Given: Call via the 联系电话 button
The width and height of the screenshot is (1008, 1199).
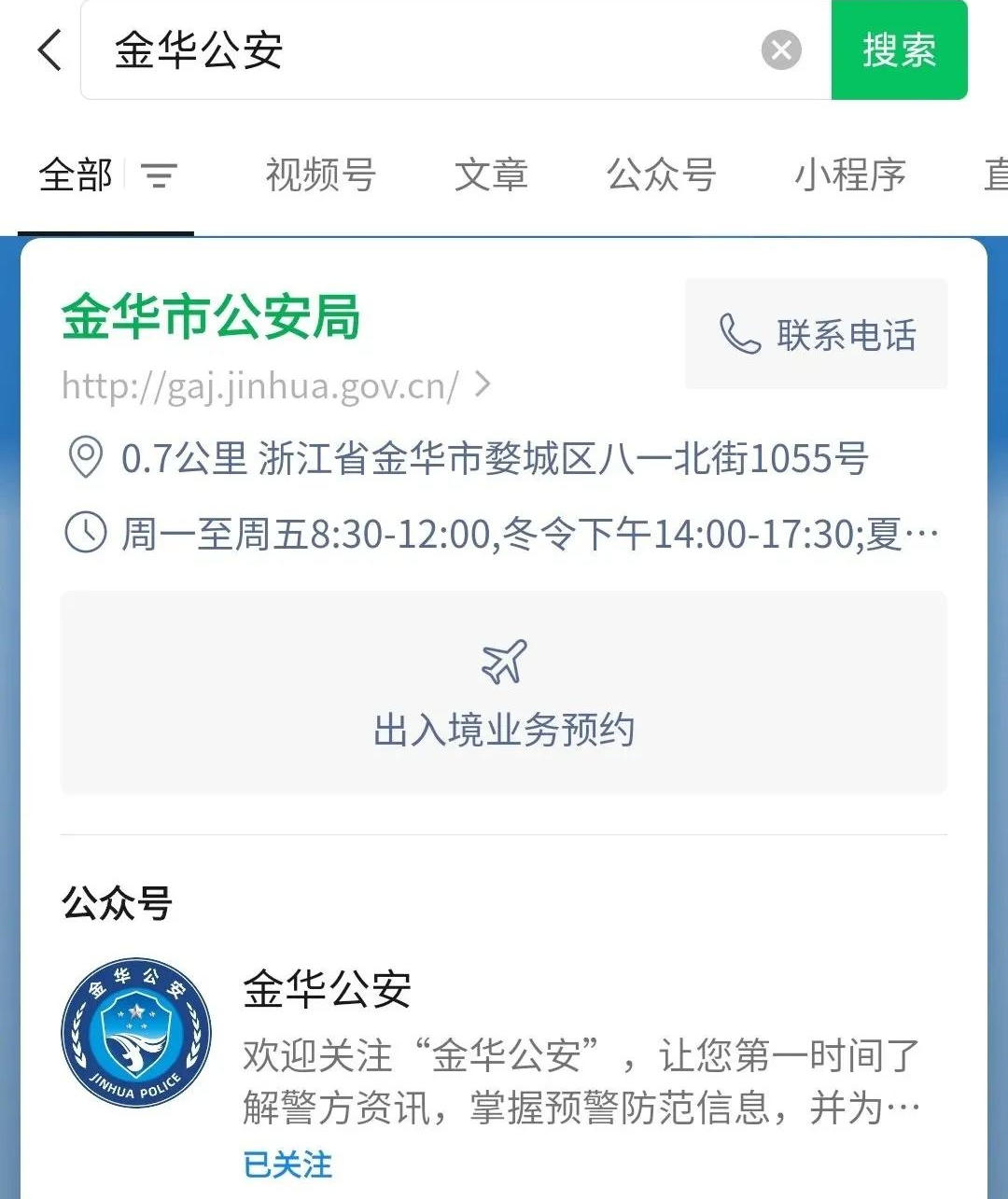Looking at the screenshot, I should [817, 334].
